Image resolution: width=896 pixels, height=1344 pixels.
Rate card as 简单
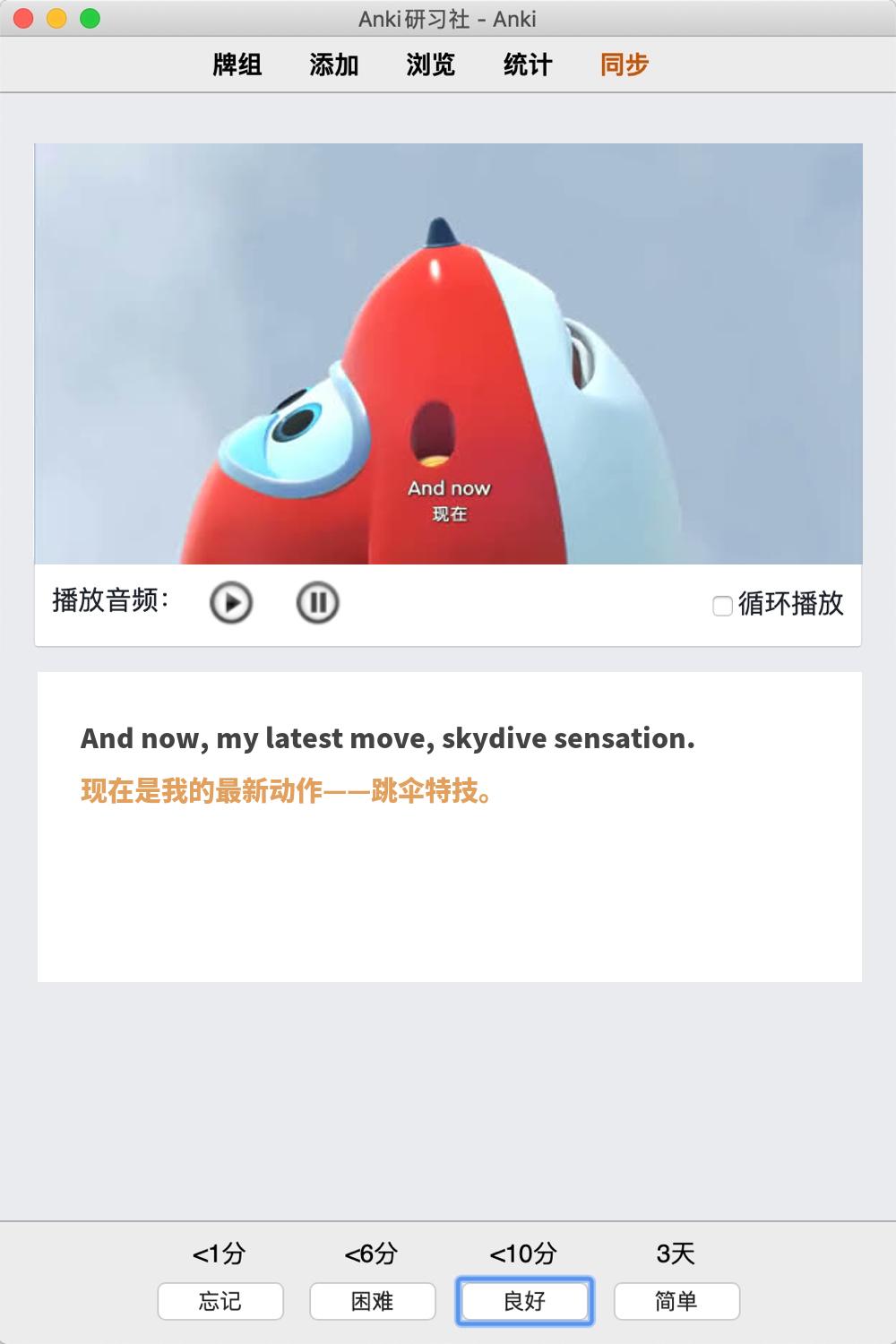[x=676, y=1301]
